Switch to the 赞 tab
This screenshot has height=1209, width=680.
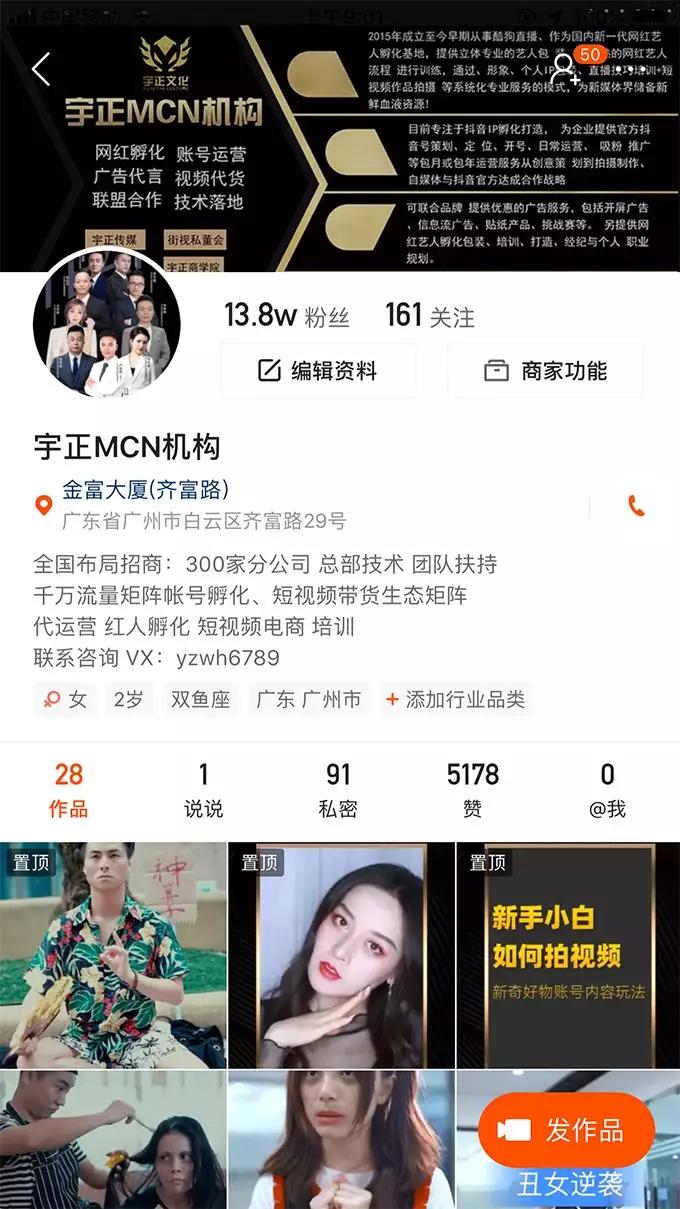(x=472, y=790)
